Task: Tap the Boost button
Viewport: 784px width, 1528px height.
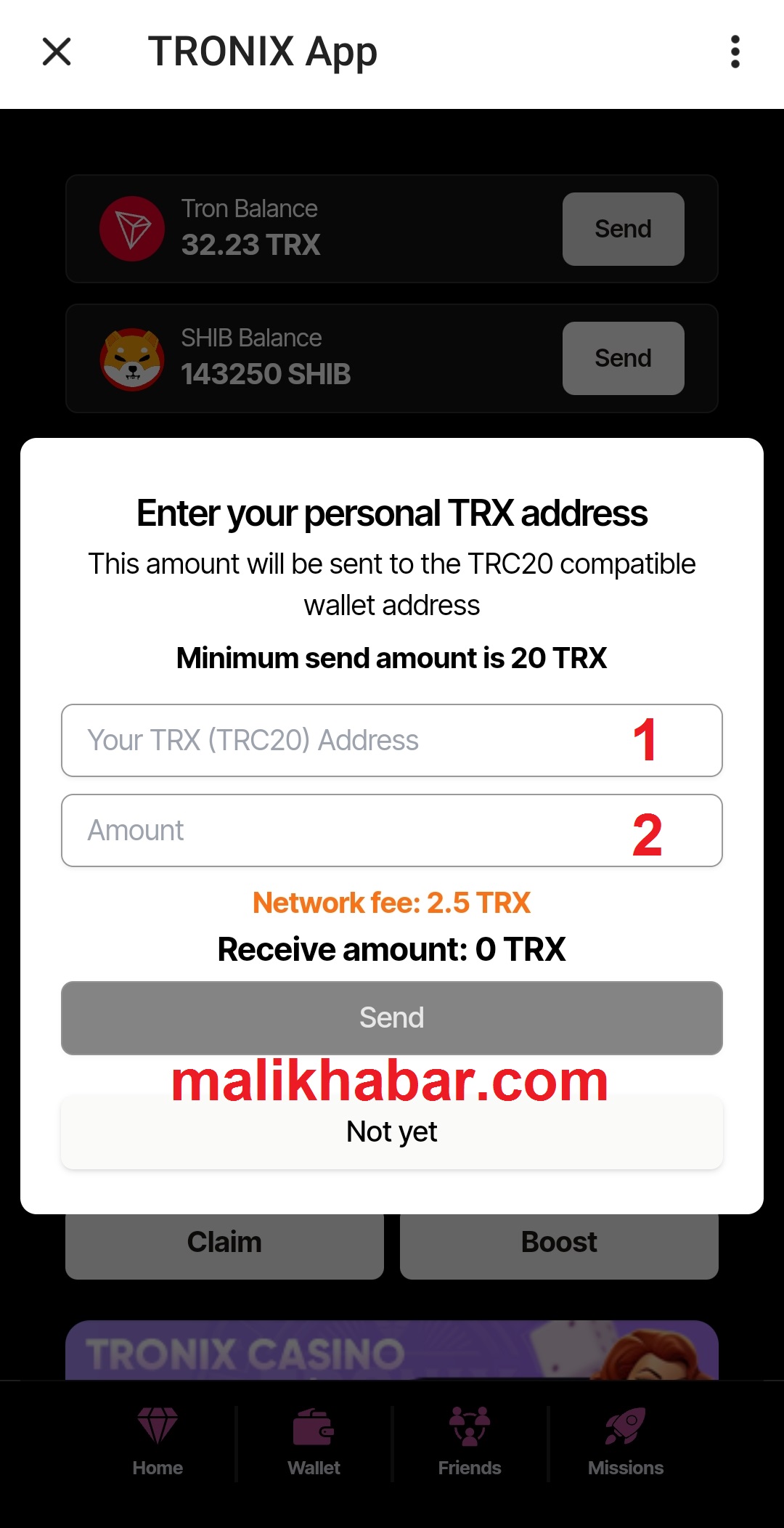Action: tap(559, 1245)
